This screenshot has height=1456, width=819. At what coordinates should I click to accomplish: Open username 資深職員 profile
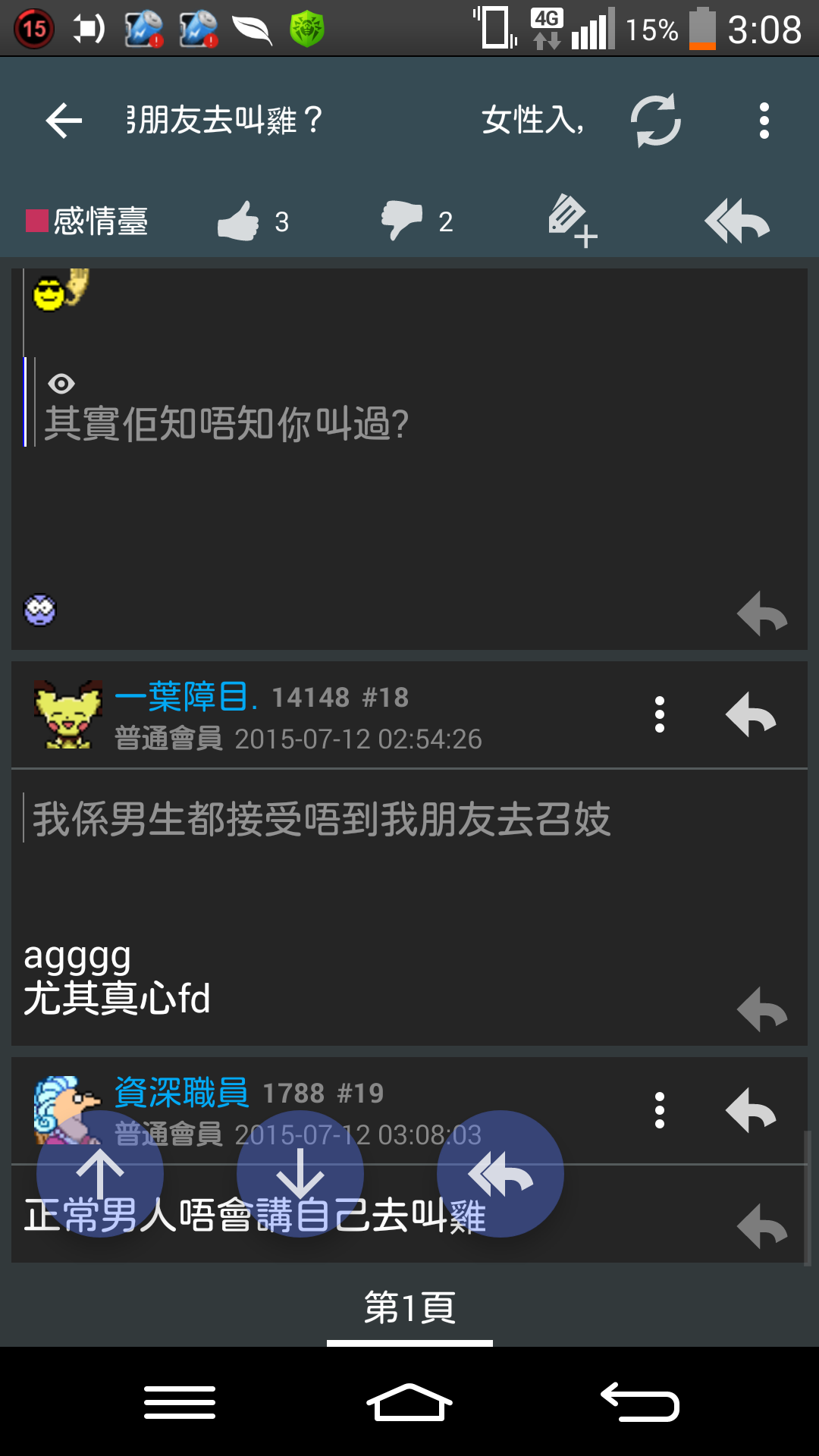(x=181, y=1093)
